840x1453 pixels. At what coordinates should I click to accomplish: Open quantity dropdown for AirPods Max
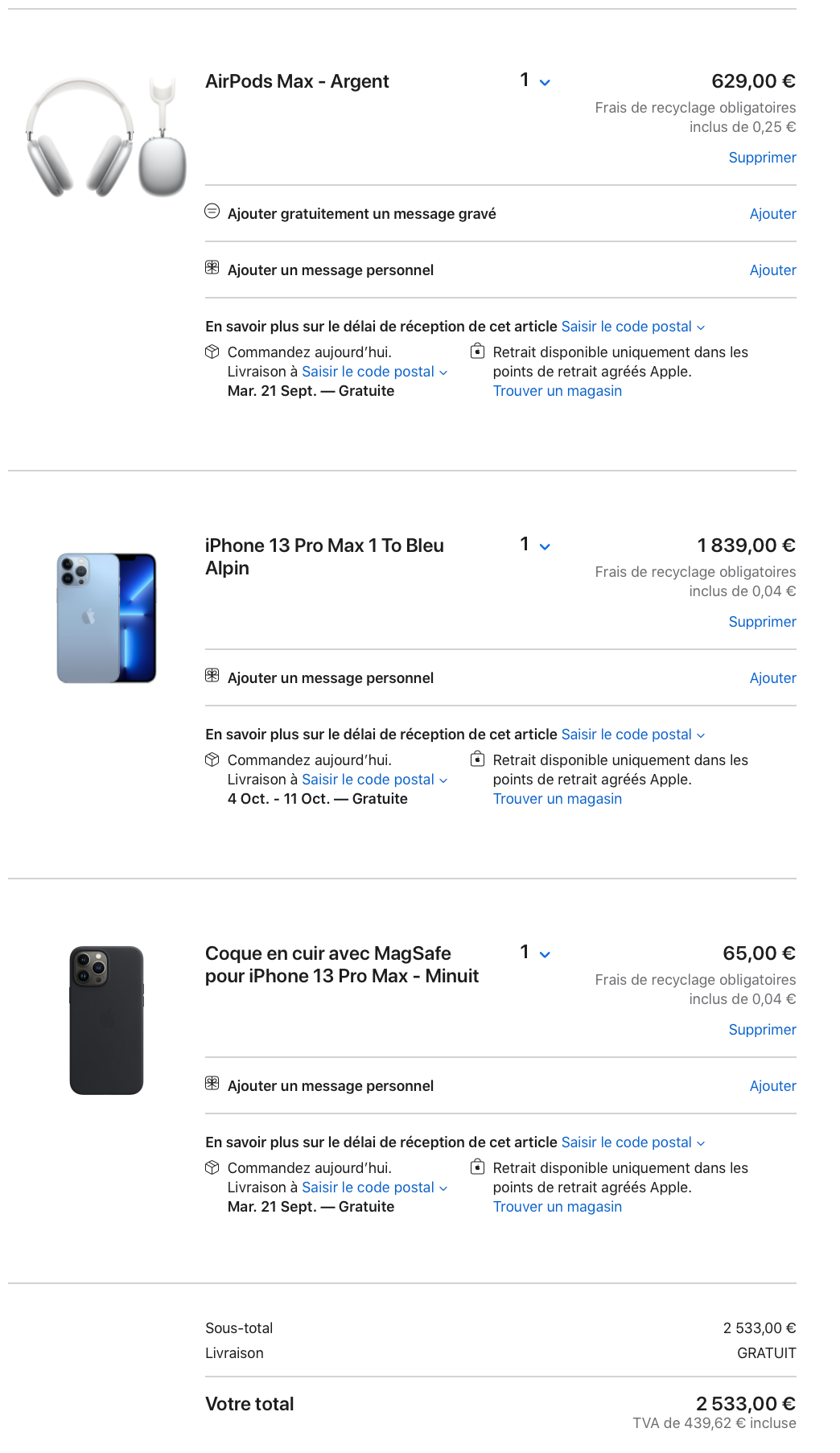pyautogui.click(x=535, y=80)
